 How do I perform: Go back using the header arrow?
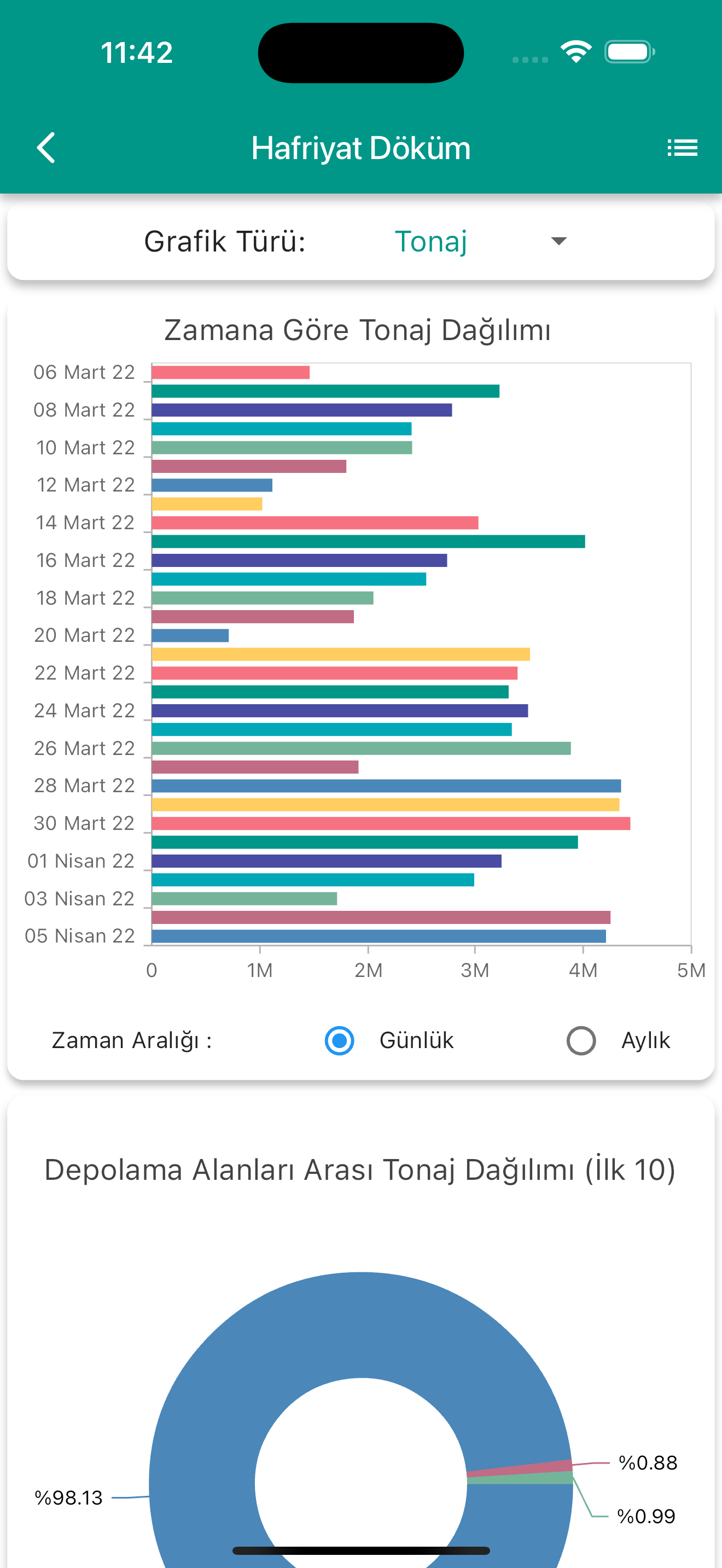(x=46, y=147)
